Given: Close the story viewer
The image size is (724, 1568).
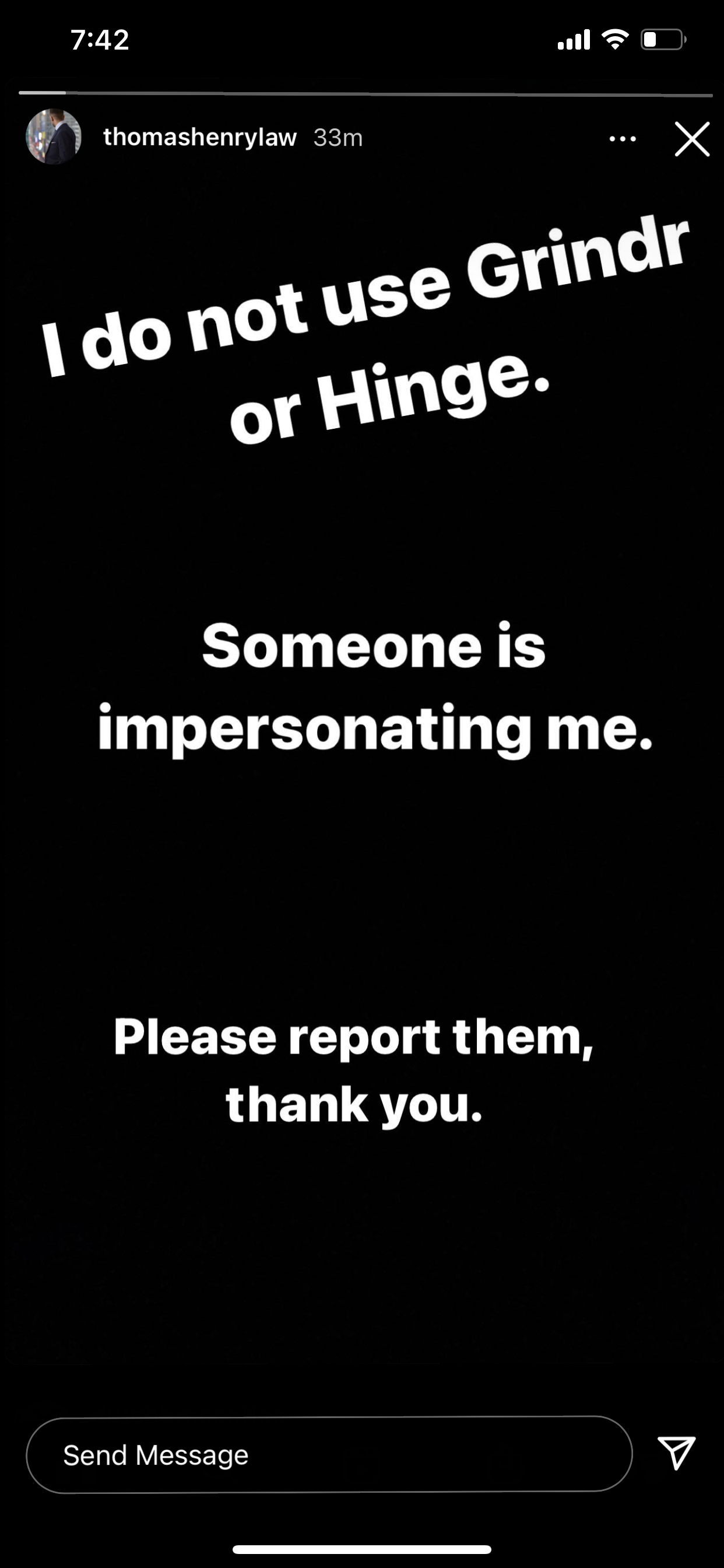Looking at the screenshot, I should pos(692,139).
